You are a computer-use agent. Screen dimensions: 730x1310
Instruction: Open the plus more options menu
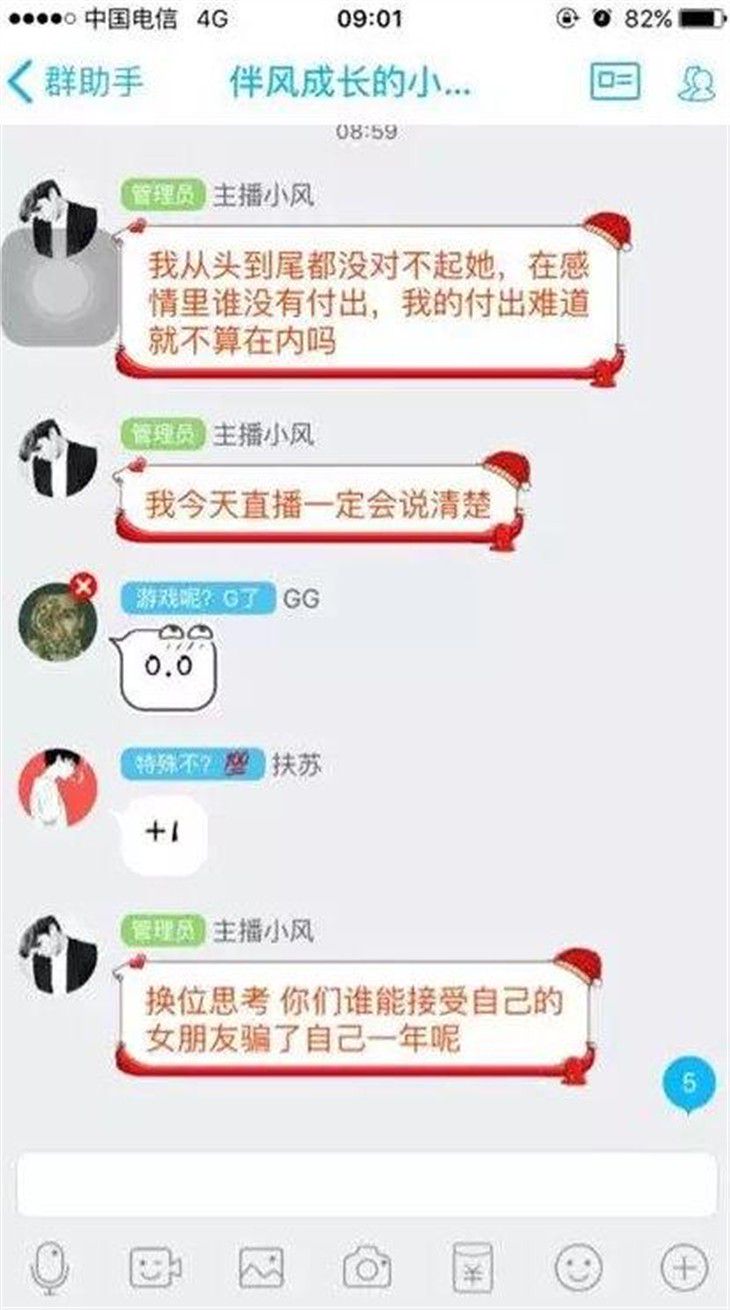point(684,1268)
